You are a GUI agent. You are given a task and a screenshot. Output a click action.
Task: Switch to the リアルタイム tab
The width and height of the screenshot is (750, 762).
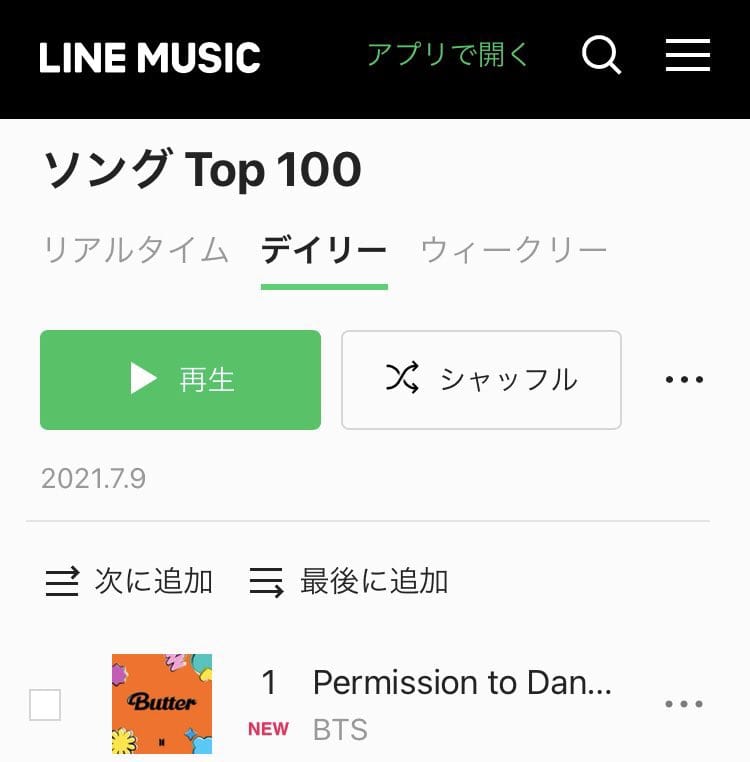click(x=136, y=250)
